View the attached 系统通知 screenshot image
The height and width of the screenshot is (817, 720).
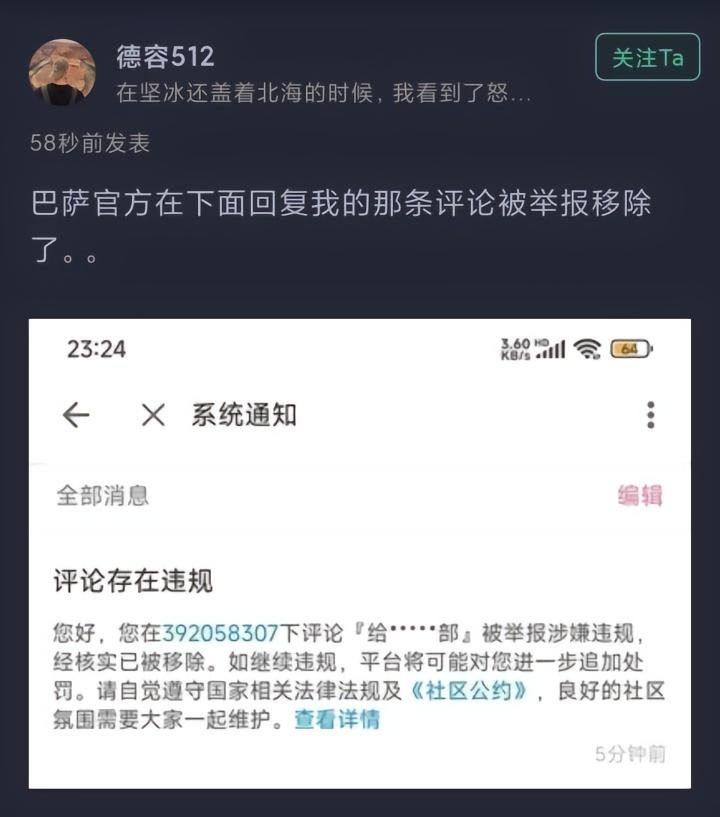pos(359,553)
